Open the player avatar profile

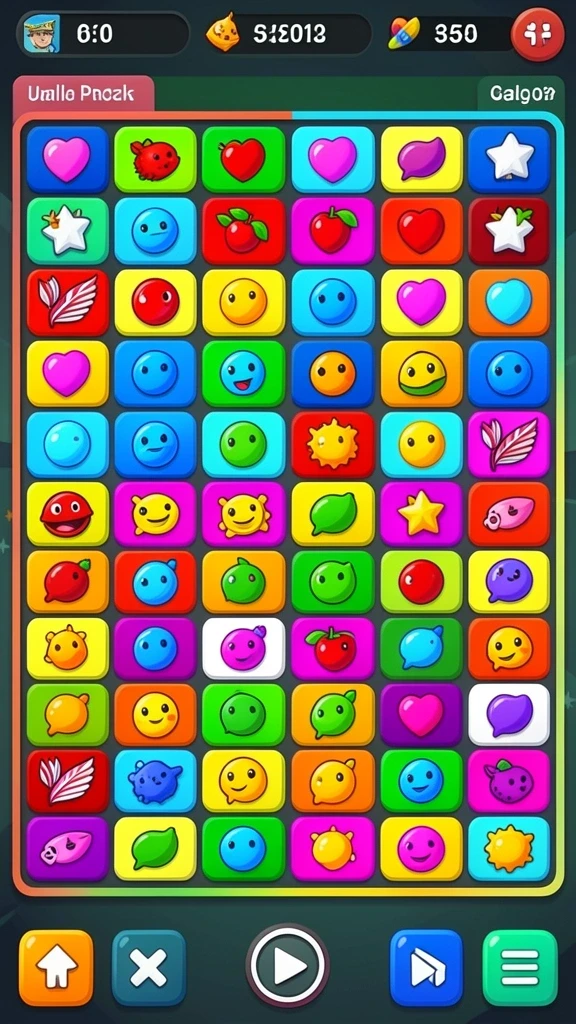[42, 34]
